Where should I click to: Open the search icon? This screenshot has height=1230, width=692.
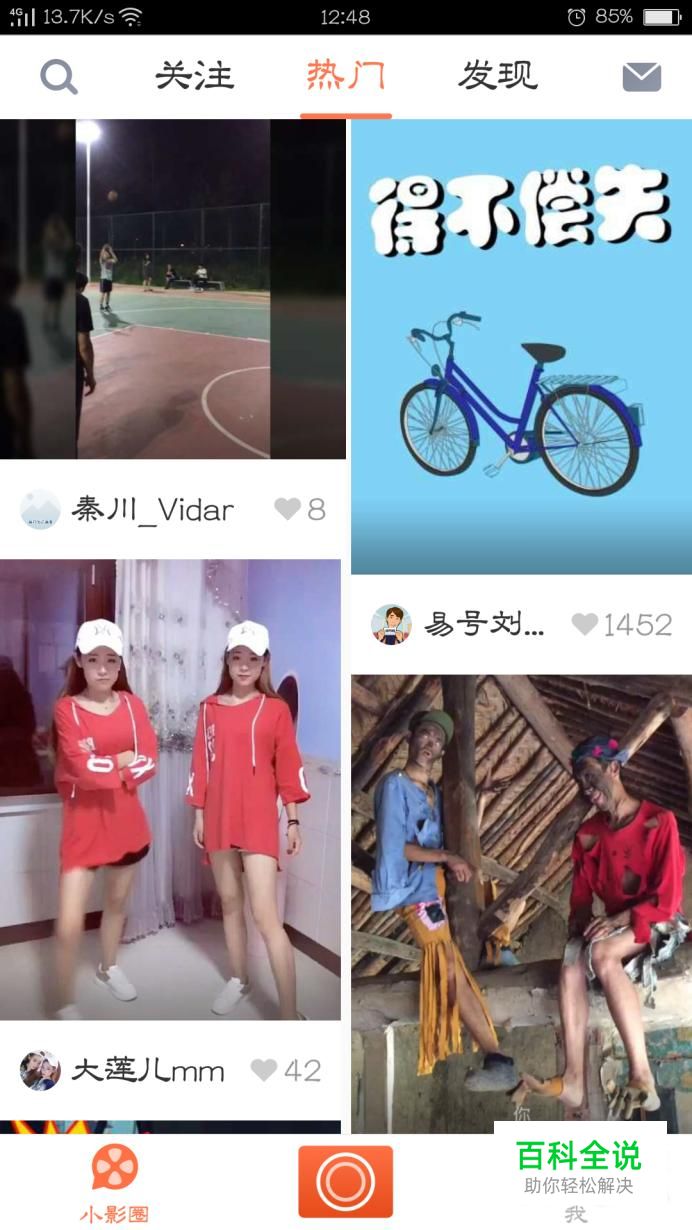pyautogui.click(x=59, y=76)
